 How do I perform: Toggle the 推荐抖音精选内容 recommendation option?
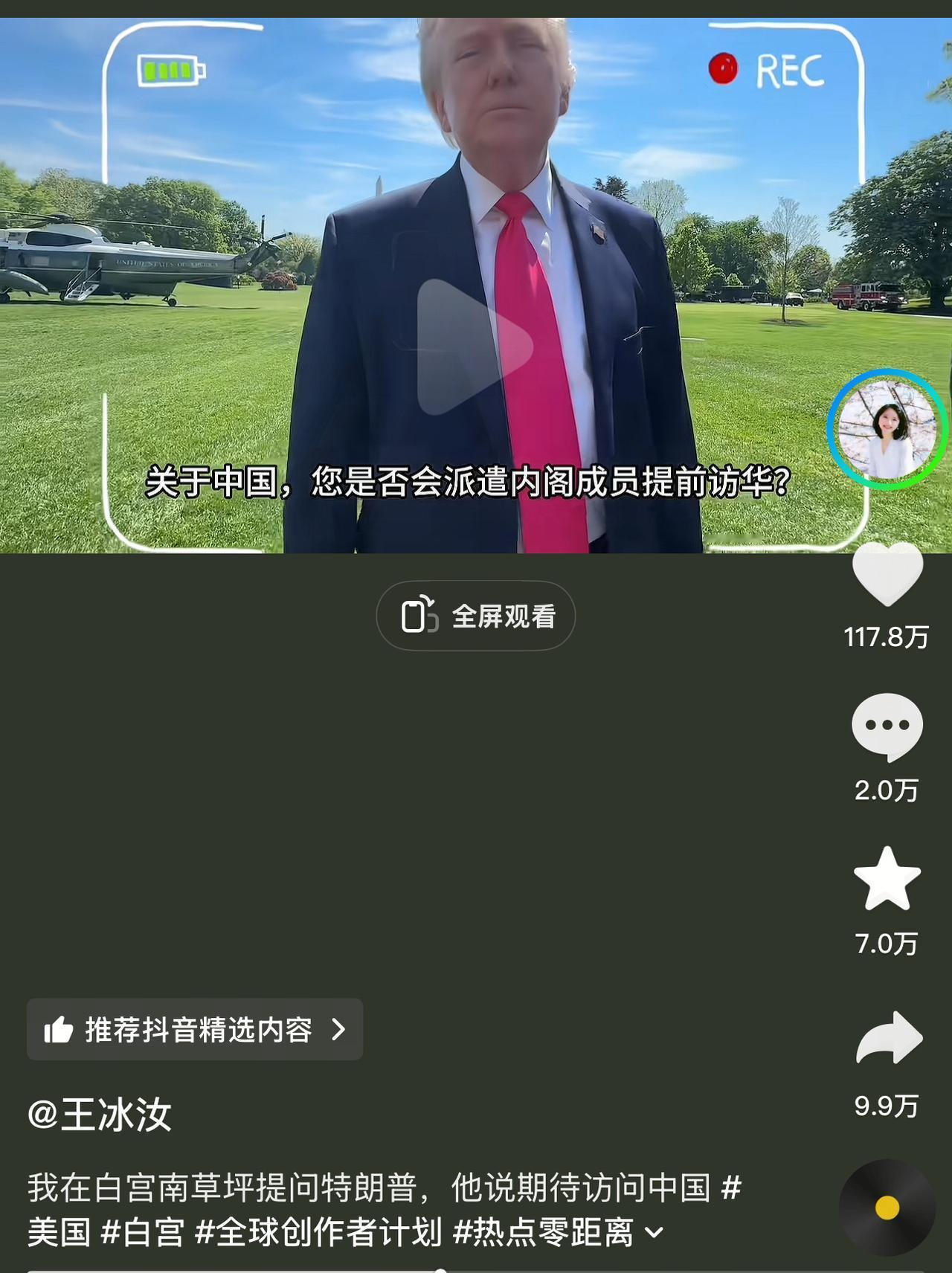pyautogui.click(x=195, y=1030)
